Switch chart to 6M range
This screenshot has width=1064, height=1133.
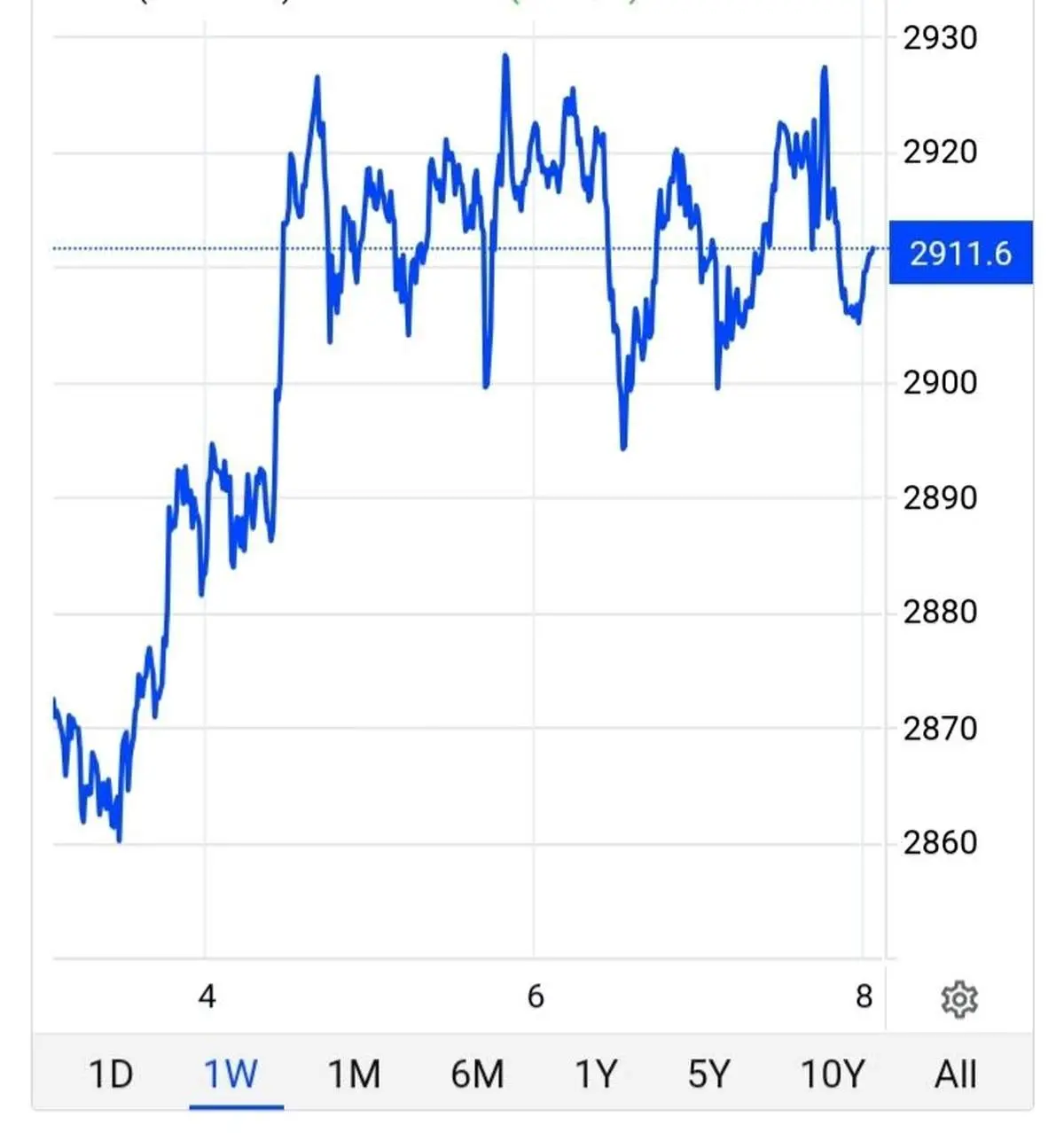[477, 1074]
